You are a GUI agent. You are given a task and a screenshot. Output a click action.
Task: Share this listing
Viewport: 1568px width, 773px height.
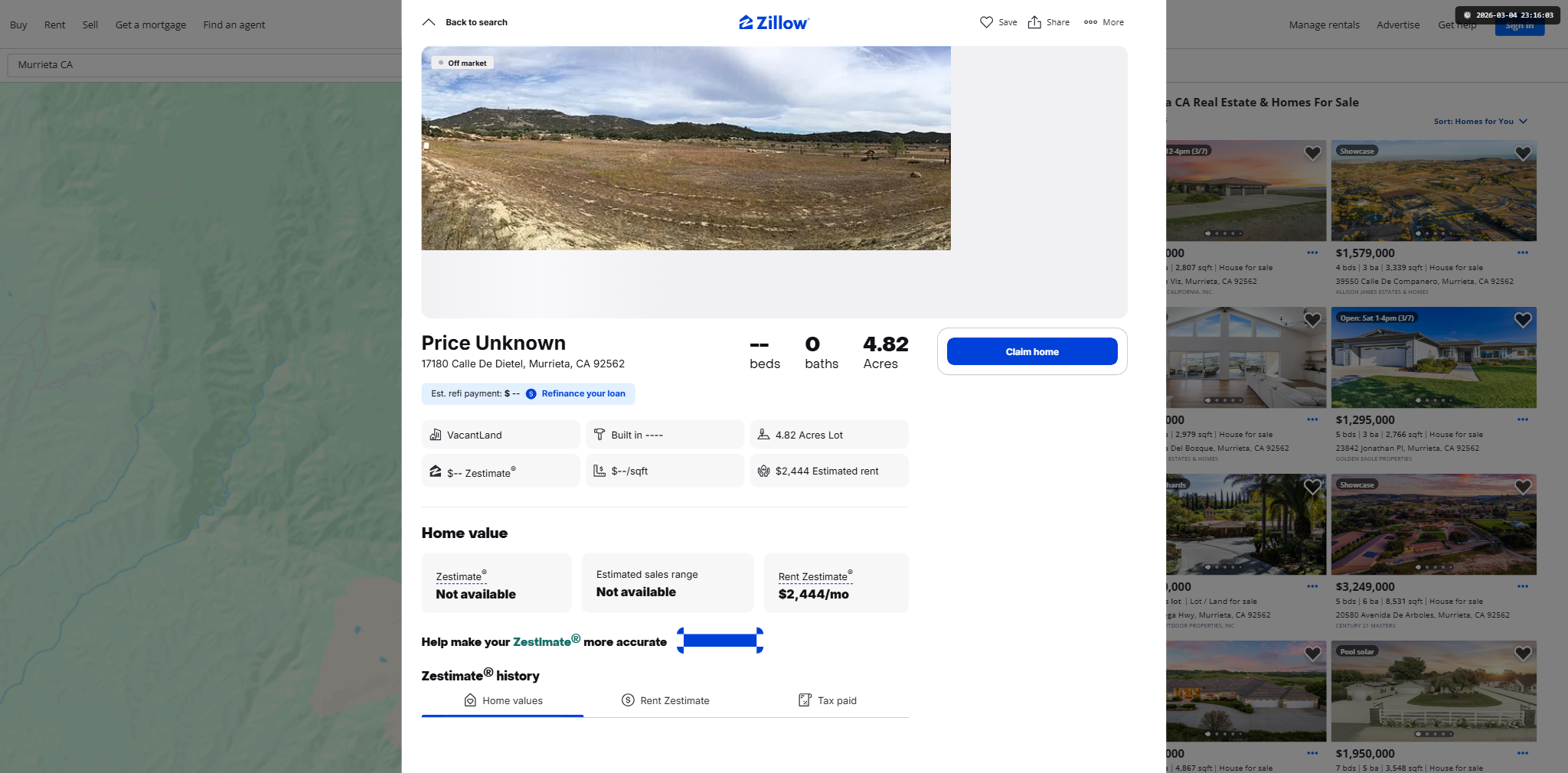[1049, 22]
